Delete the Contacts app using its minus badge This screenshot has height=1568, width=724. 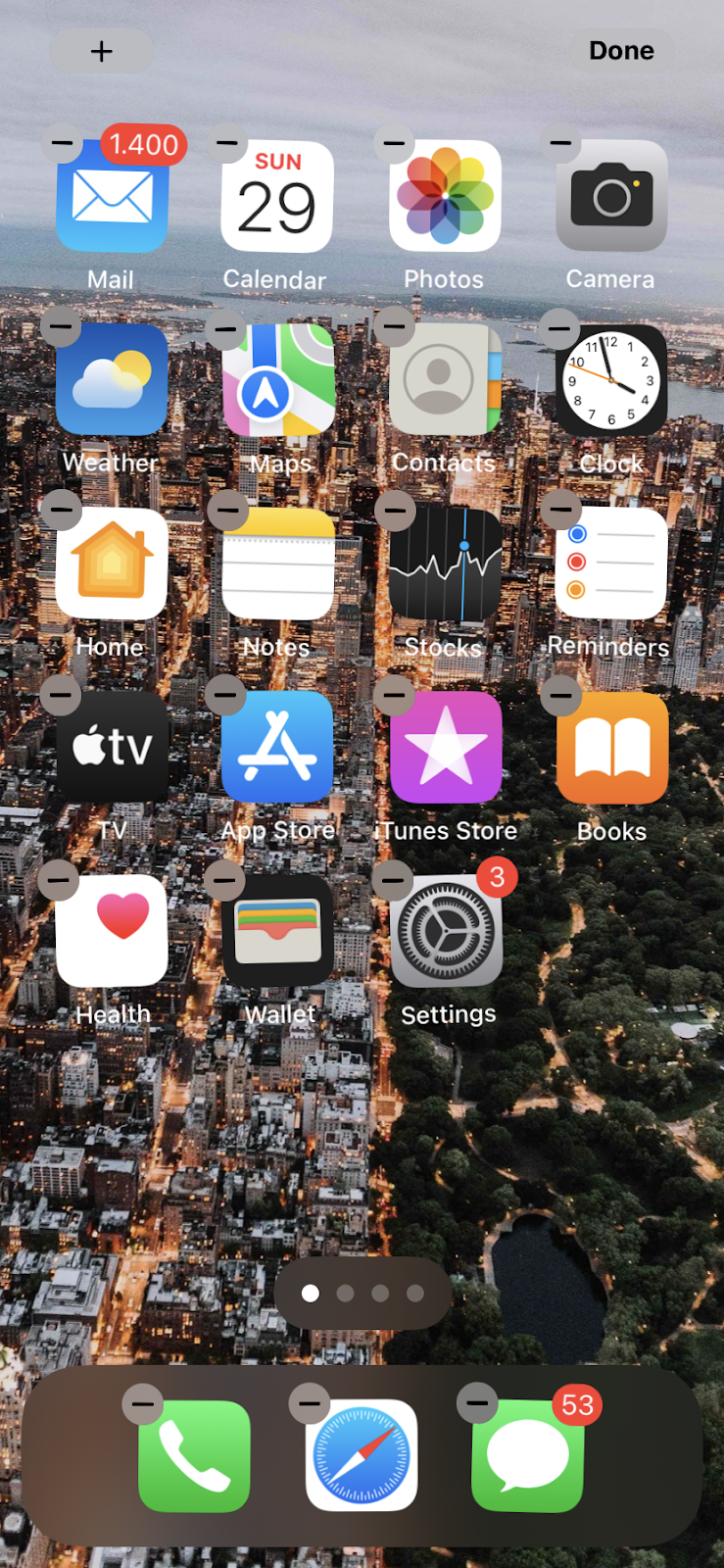click(x=395, y=326)
